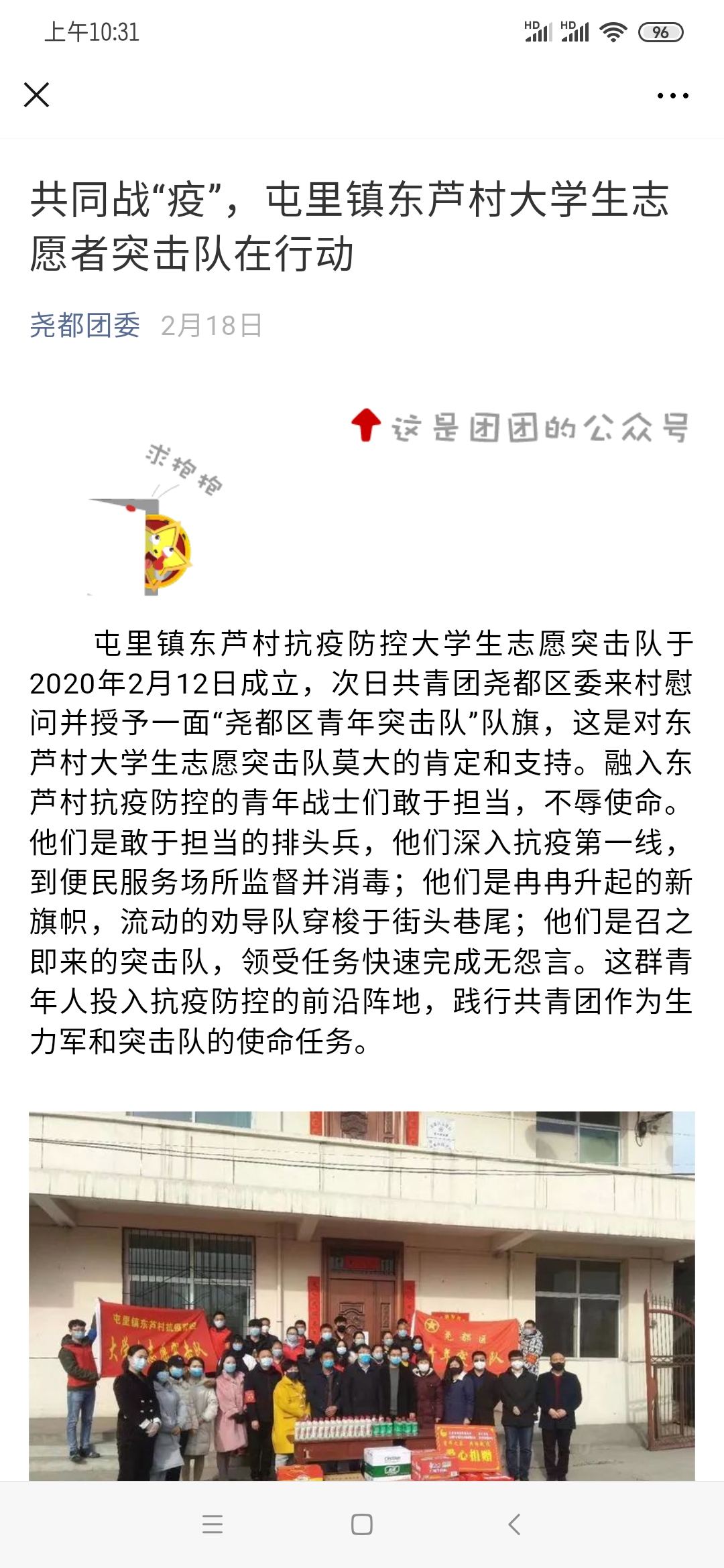Go to the home screen

pos(362,1524)
